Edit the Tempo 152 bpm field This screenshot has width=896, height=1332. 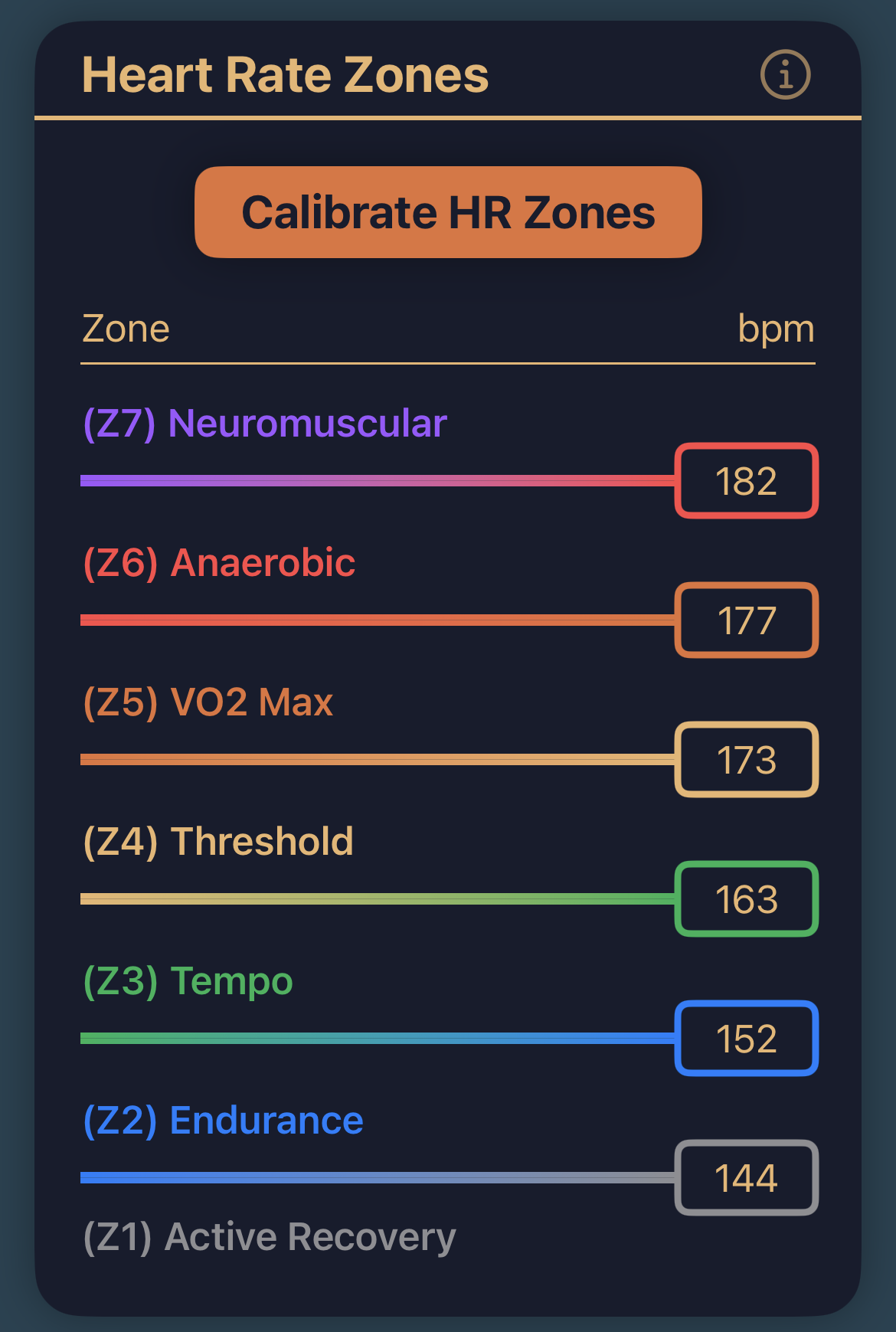(747, 1039)
